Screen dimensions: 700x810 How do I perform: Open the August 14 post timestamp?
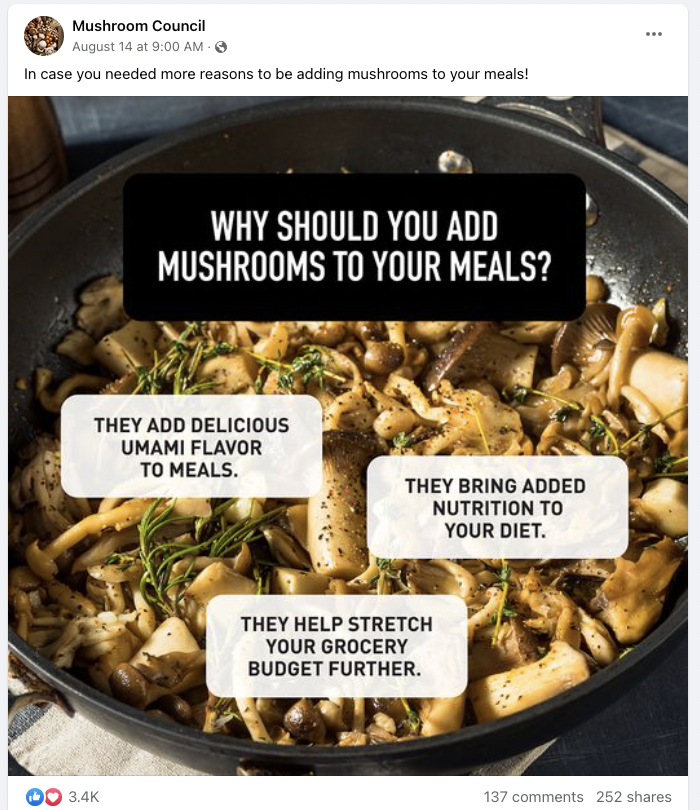pyautogui.click(x=138, y=47)
